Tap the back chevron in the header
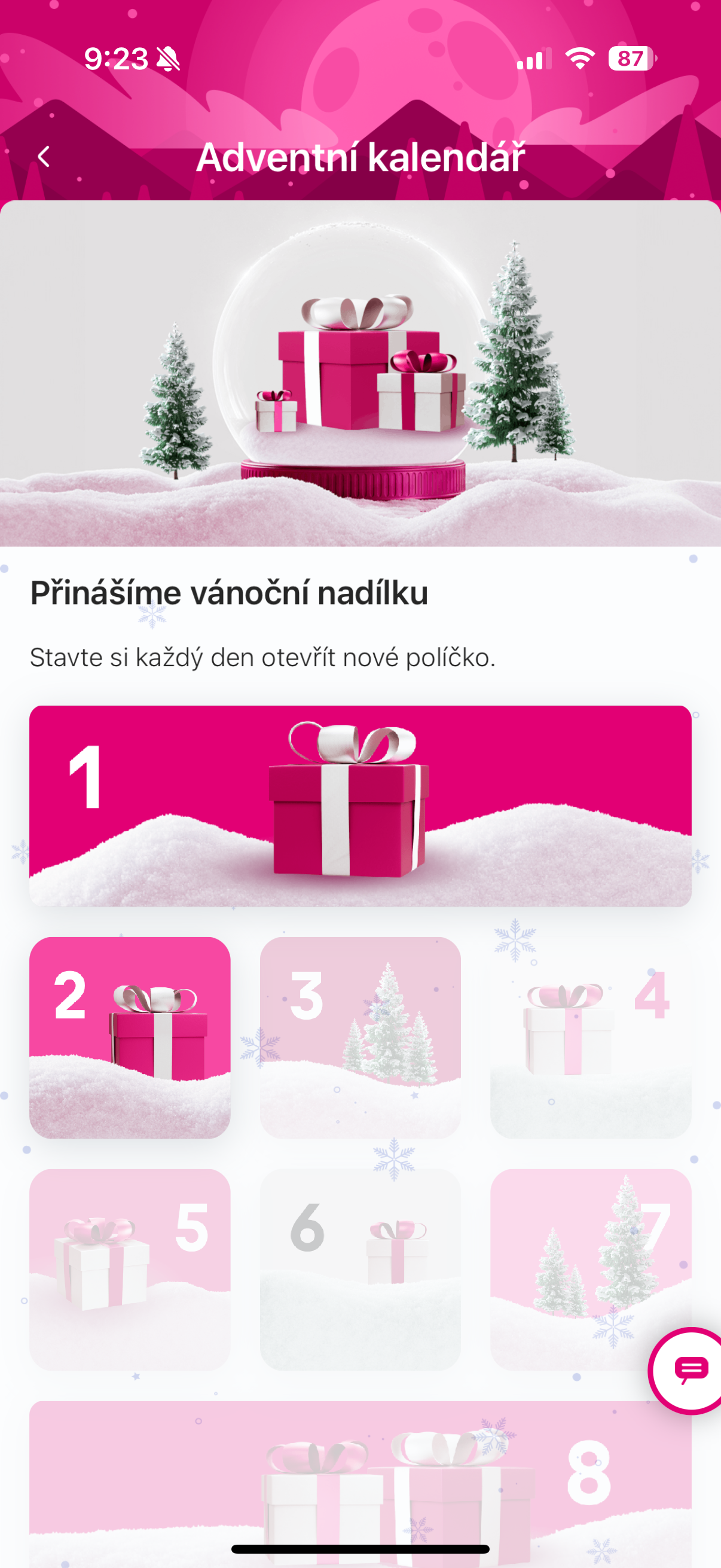The width and height of the screenshot is (721, 1568). (x=43, y=156)
